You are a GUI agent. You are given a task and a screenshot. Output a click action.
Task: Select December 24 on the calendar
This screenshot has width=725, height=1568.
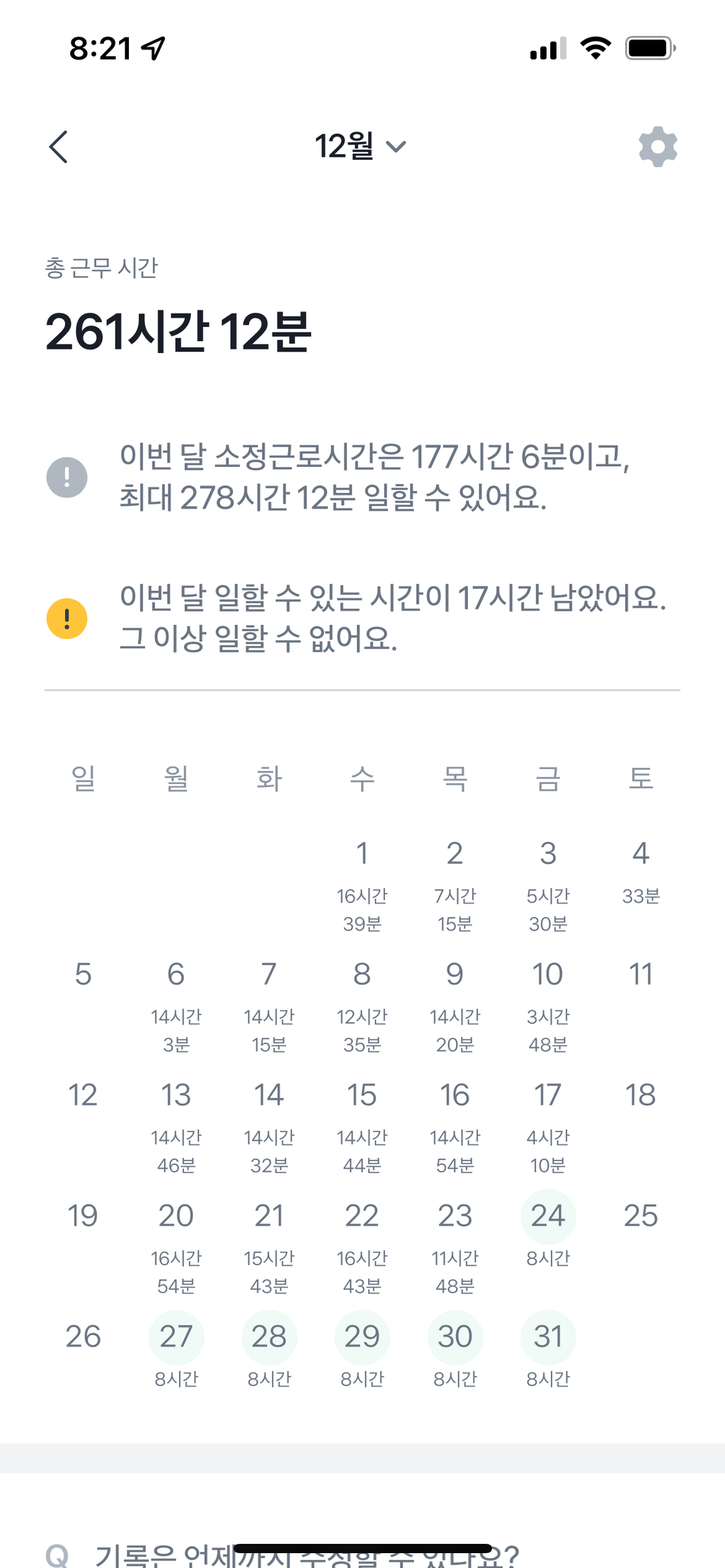pos(548,1216)
